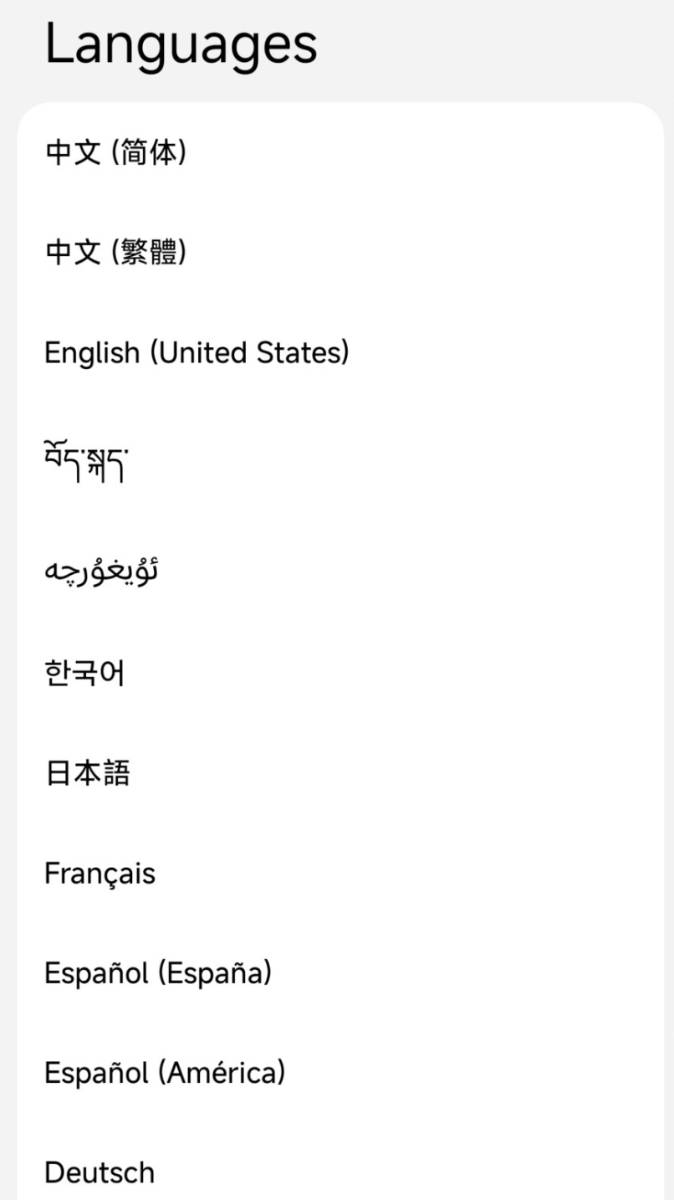Switch language to Français
This screenshot has height=1200, width=674.
coord(340,873)
